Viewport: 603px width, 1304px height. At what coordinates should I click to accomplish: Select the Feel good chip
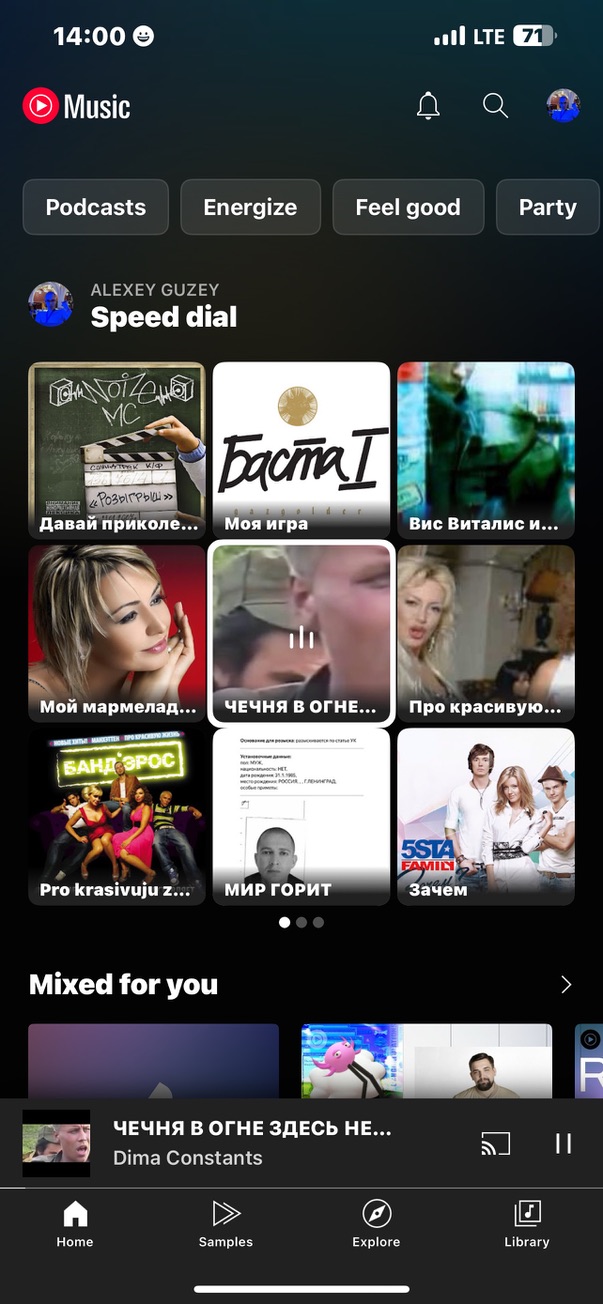coord(408,207)
